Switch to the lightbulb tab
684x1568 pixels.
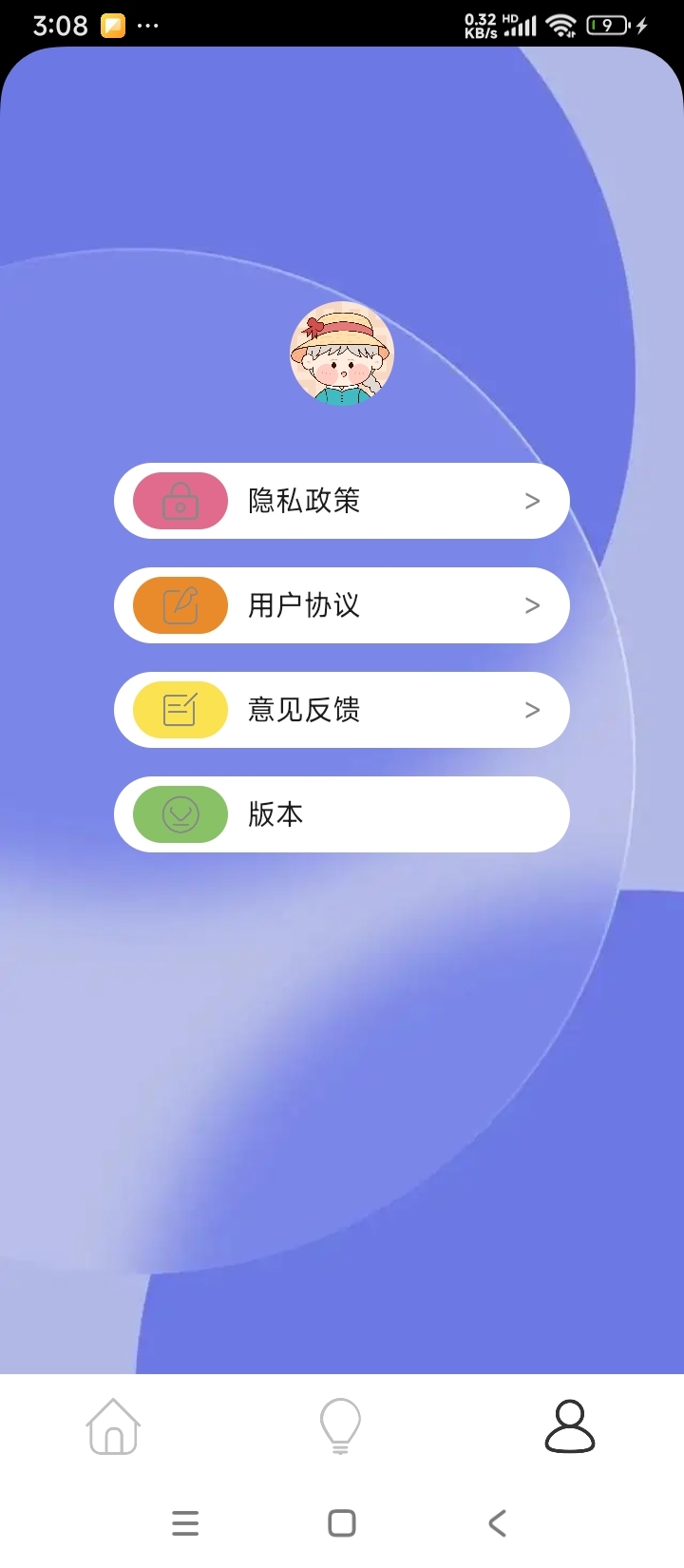click(x=340, y=1426)
